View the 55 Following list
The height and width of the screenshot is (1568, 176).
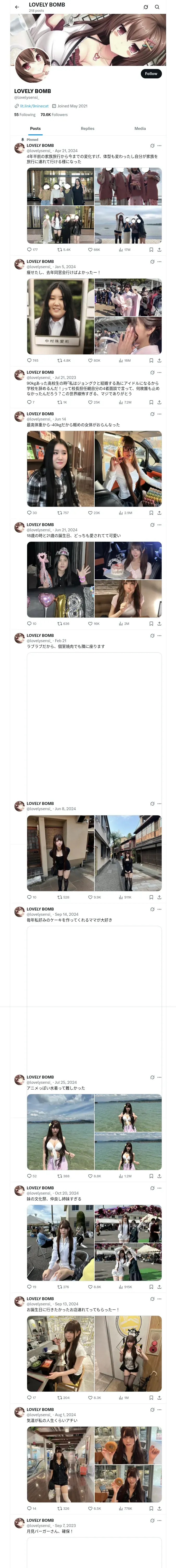(25, 114)
